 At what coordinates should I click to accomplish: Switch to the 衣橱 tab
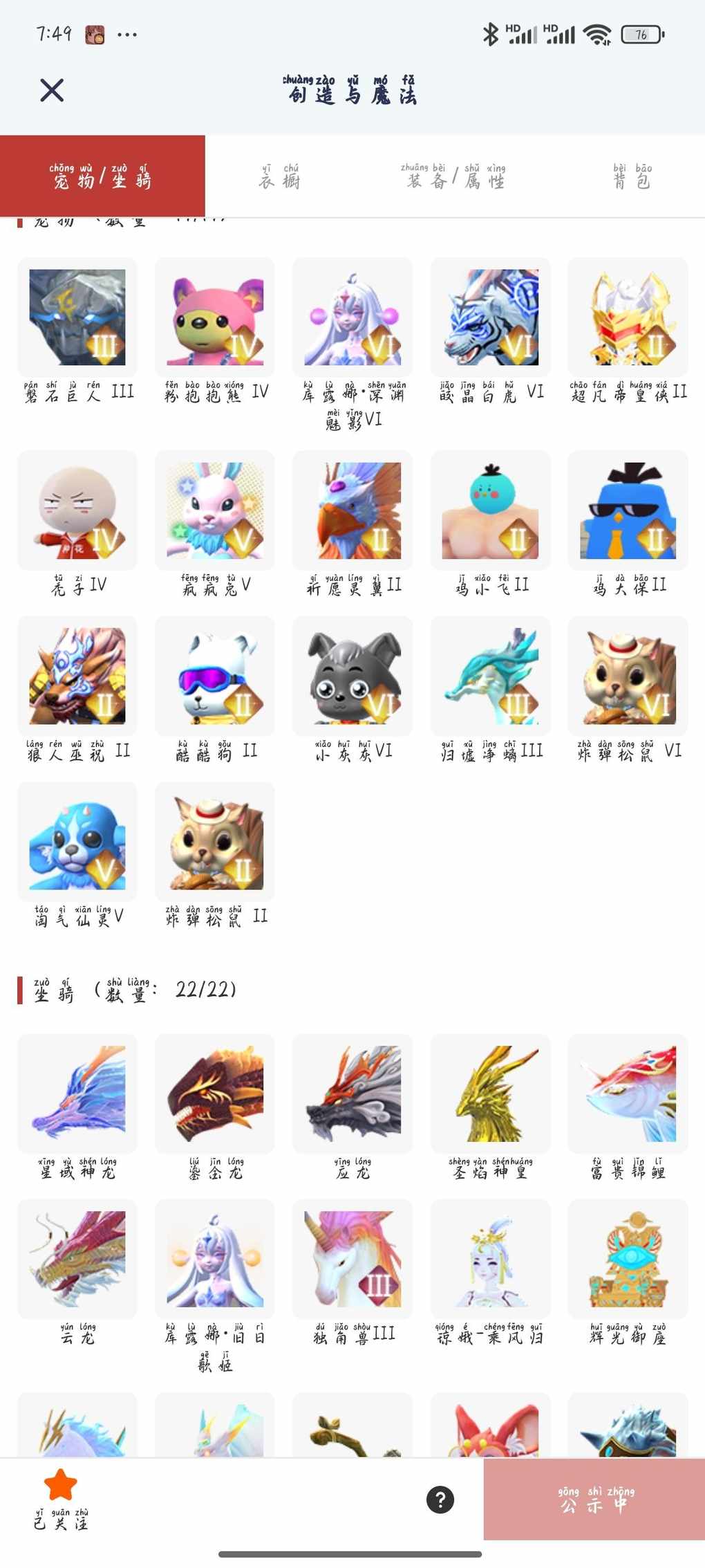coord(279,177)
